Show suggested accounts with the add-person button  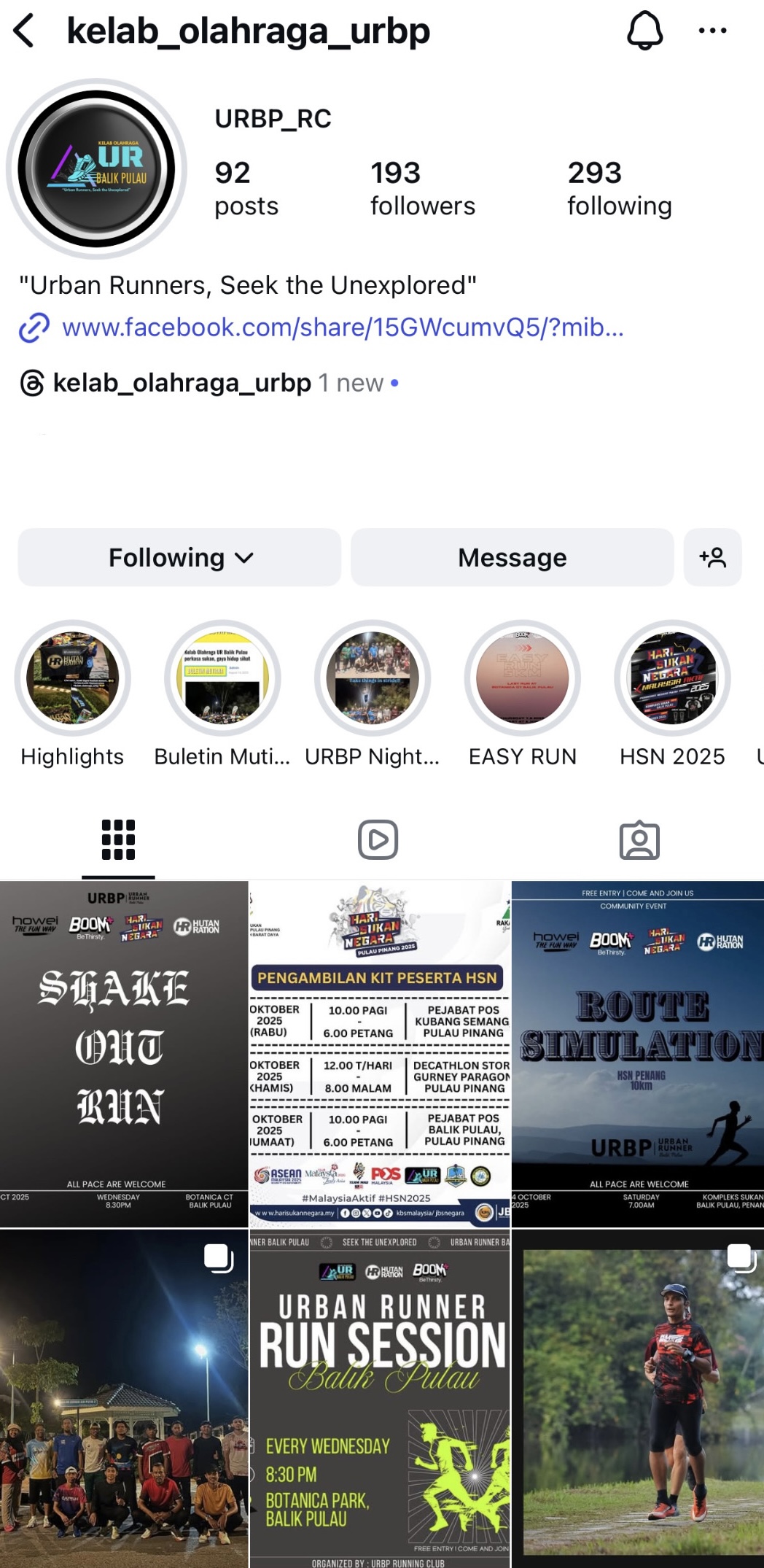712,558
